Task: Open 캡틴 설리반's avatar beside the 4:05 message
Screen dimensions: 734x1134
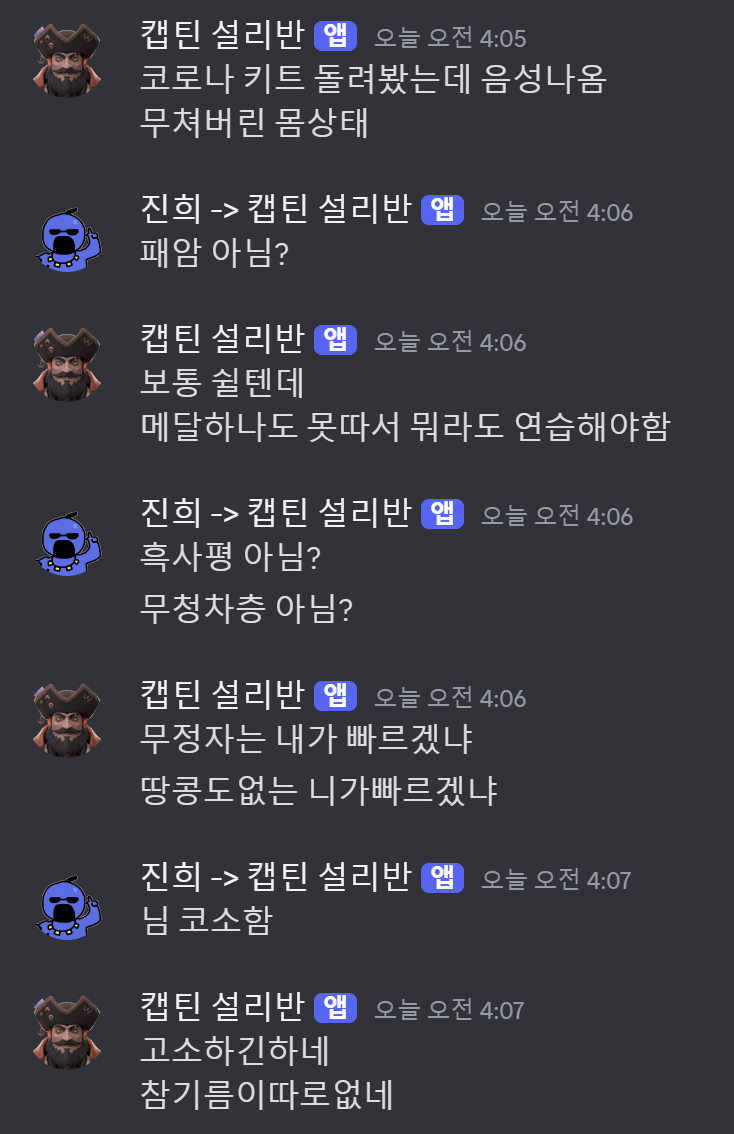Action: coord(67,62)
